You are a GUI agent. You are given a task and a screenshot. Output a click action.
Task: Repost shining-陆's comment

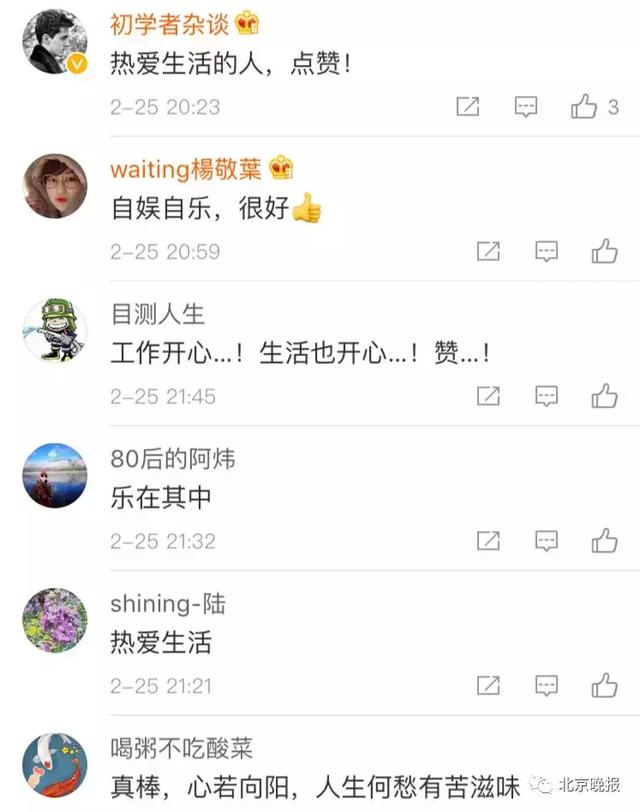[x=488, y=685]
